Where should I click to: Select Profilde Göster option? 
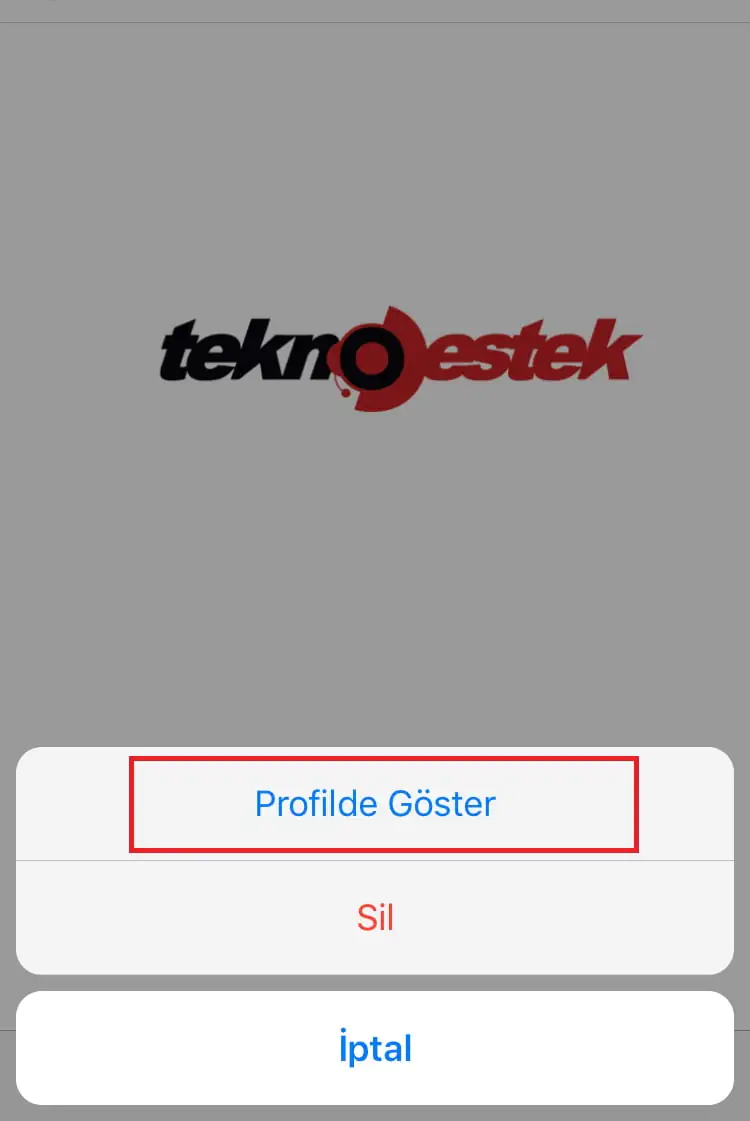[x=375, y=804]
